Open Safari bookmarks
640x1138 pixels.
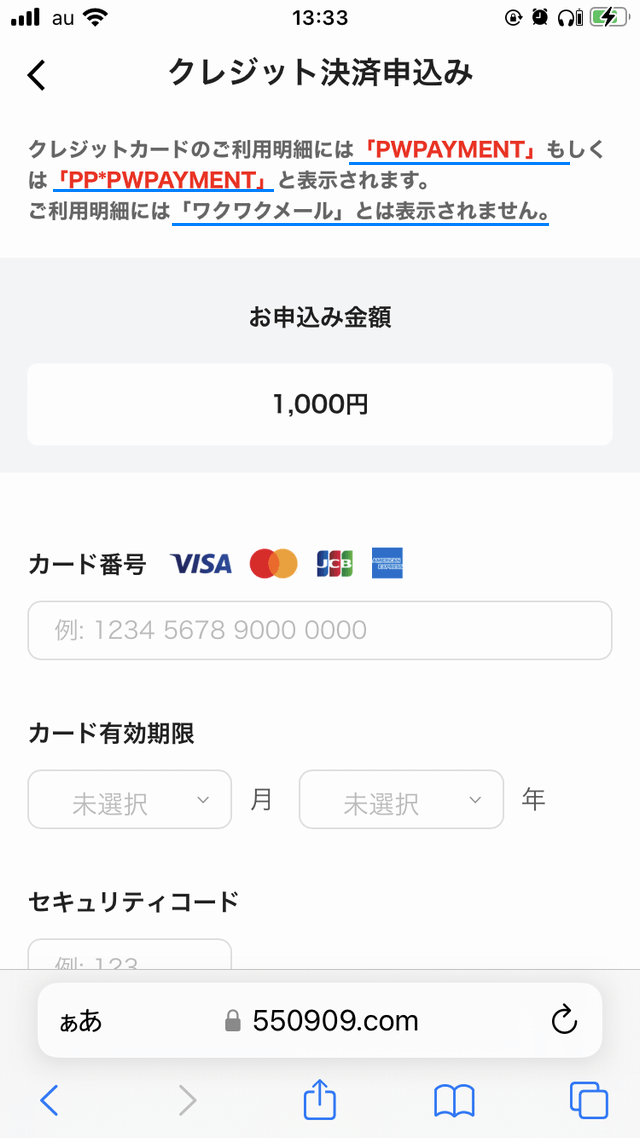[454, 1101]
